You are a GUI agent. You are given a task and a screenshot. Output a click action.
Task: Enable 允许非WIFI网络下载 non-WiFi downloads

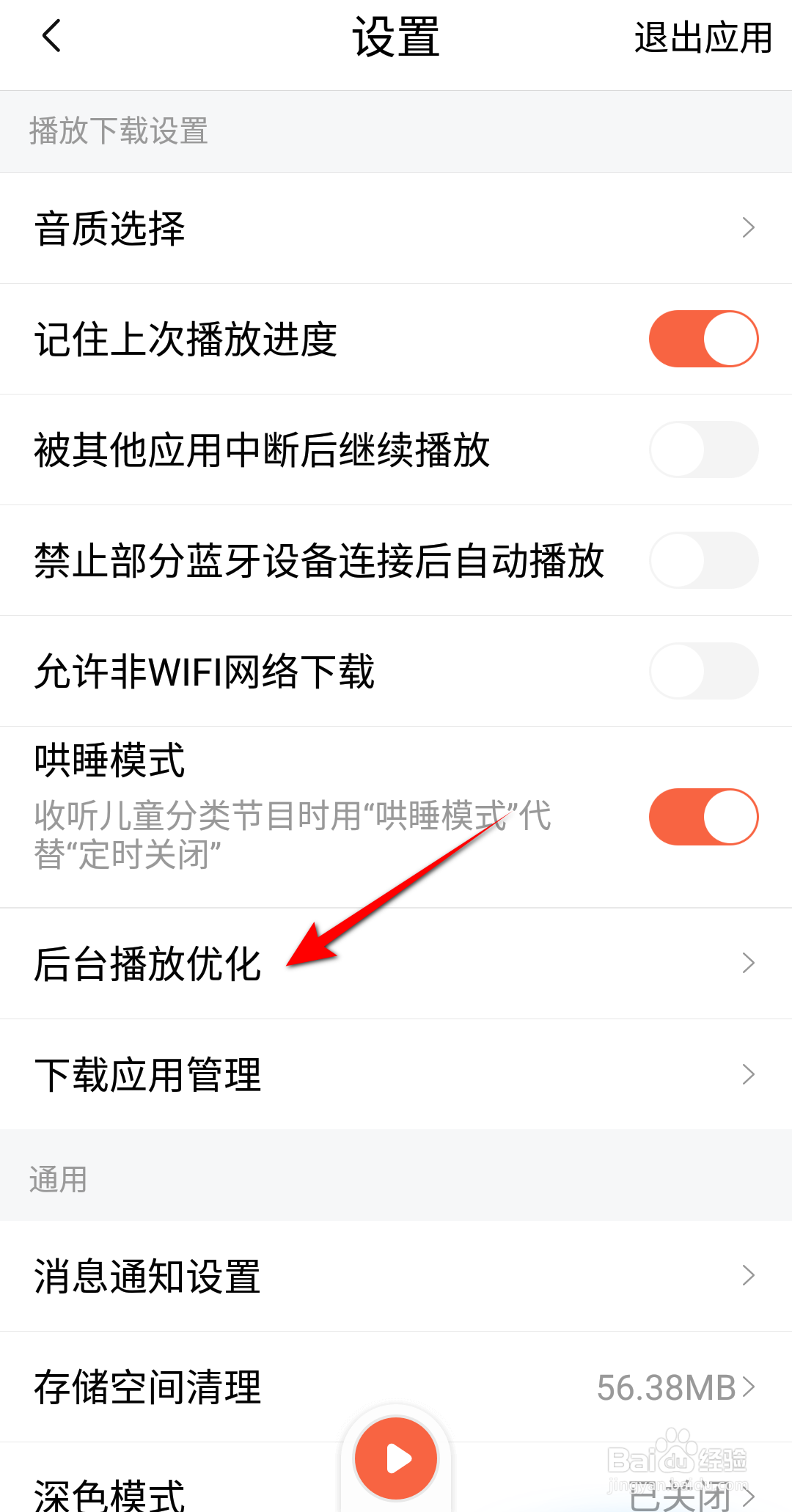703,669
